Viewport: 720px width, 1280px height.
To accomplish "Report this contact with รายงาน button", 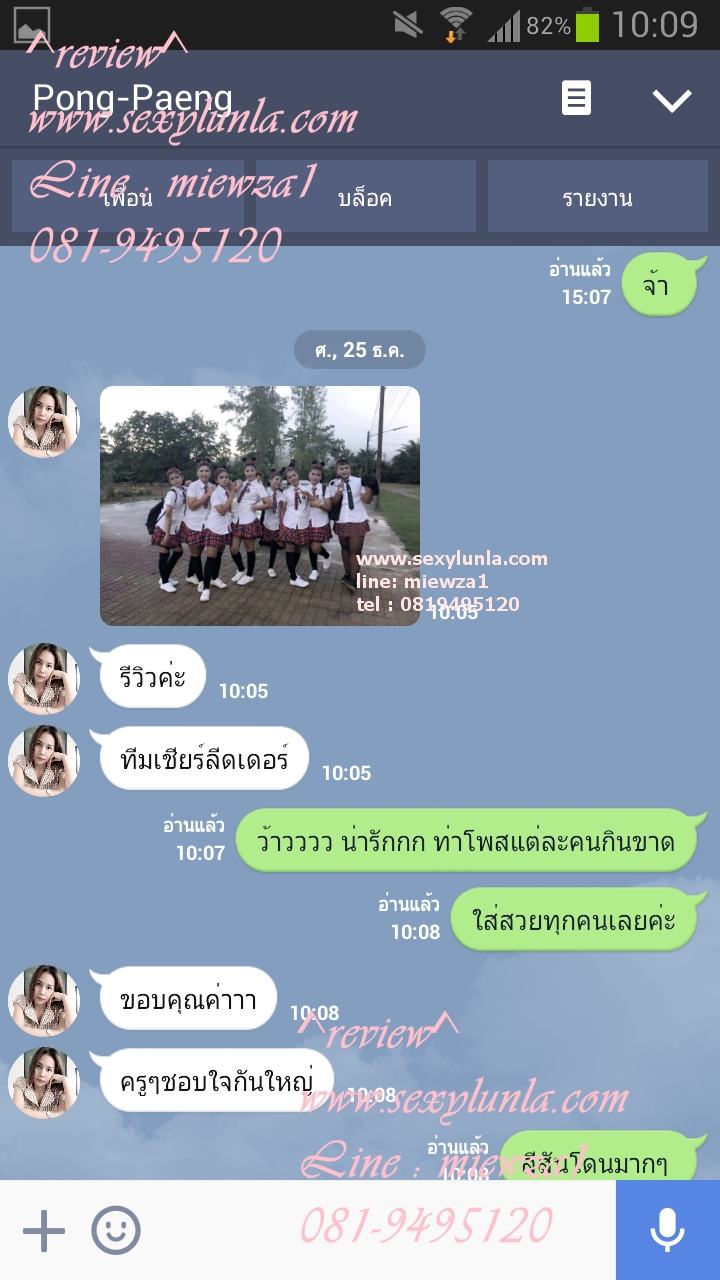I will 597,196.
